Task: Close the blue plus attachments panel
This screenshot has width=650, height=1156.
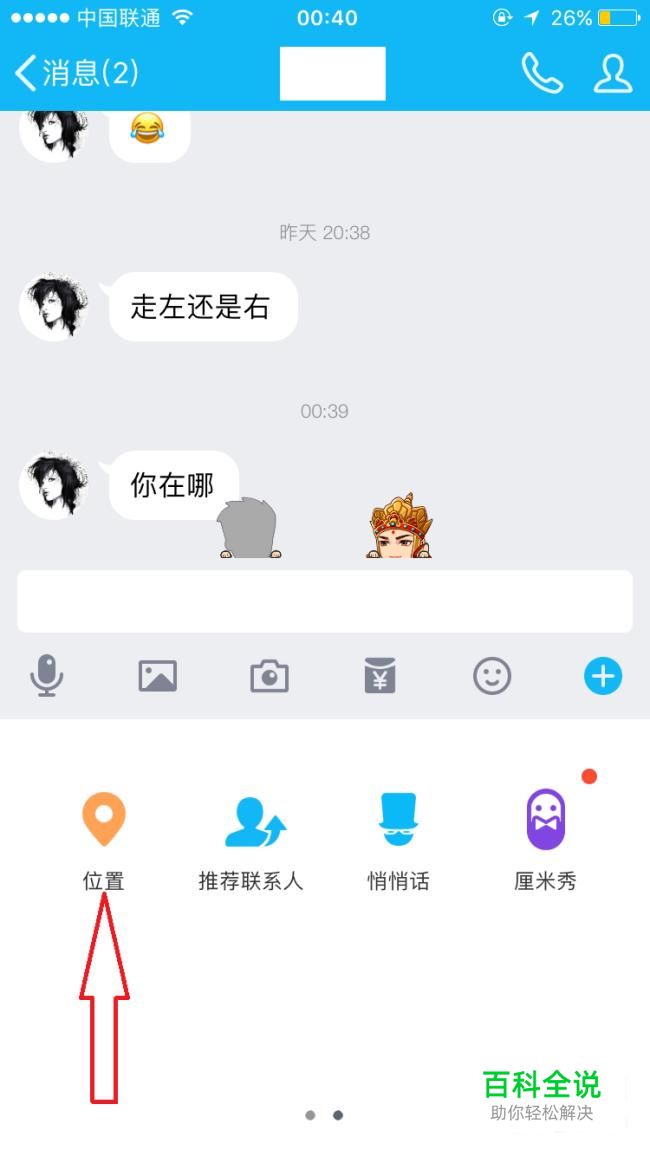Action: pyautogui.click(x=603, y=675)
